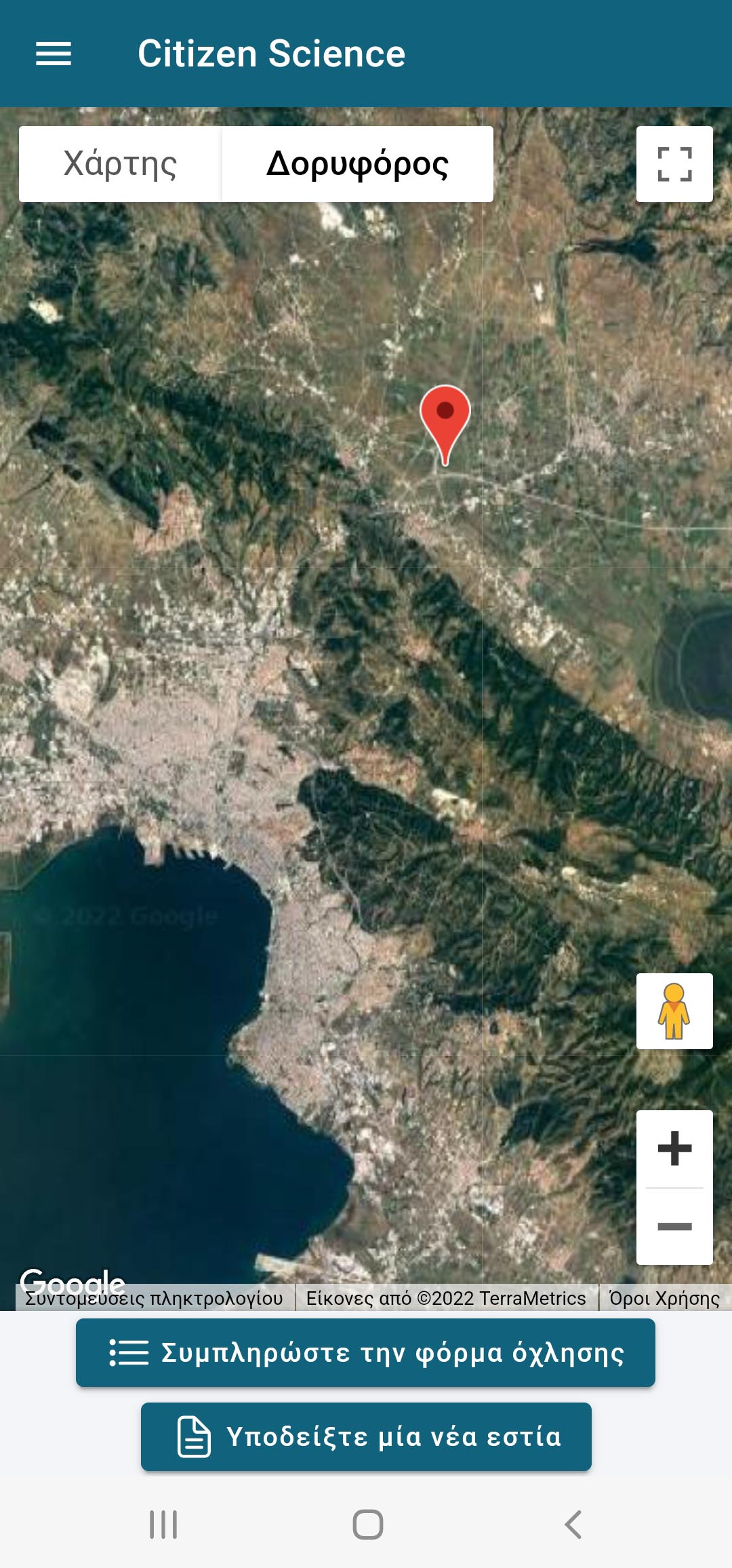This screenshot has height=1568, width=732.
Task: Switch to the Χάρτης map view
Action: point(120,164)
